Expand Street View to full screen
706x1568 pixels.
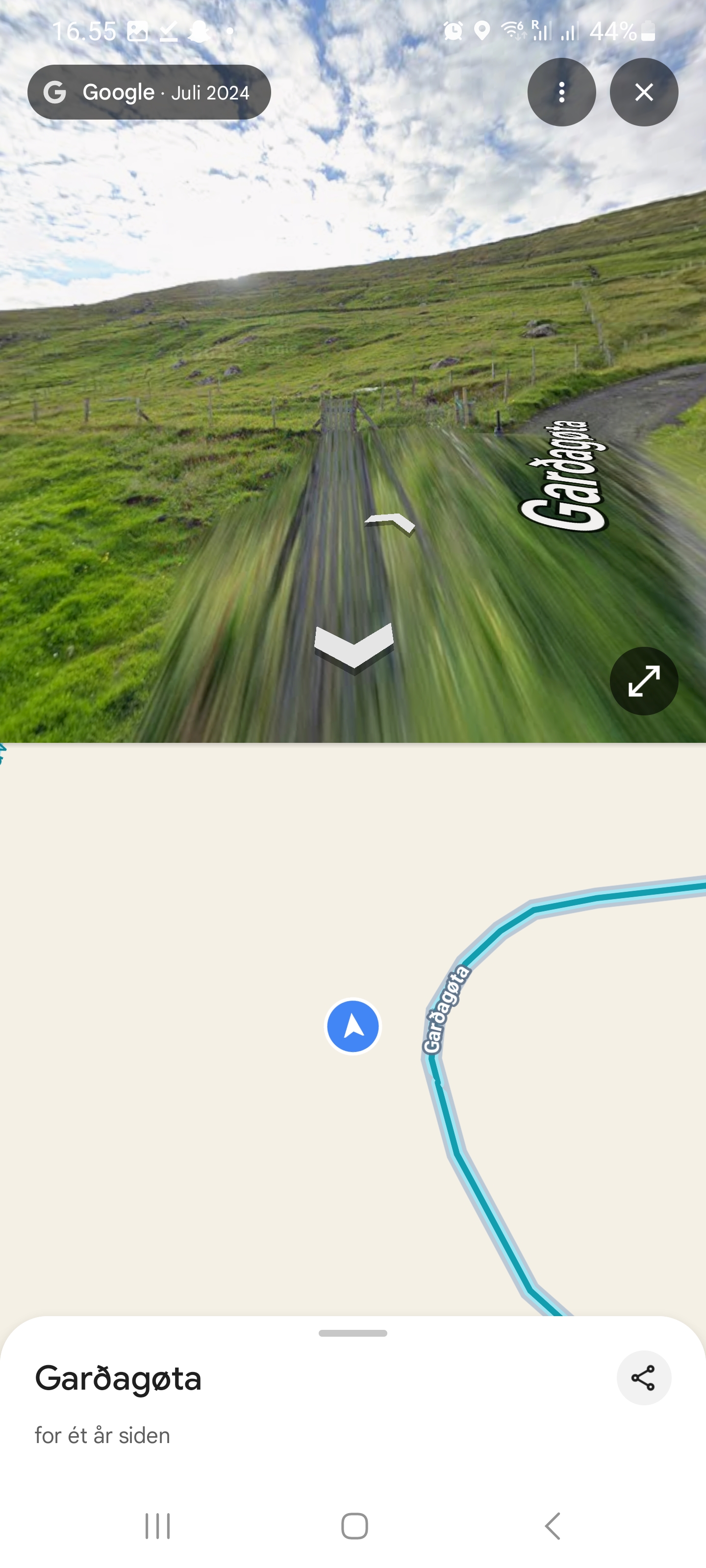(x=643, y=681)
